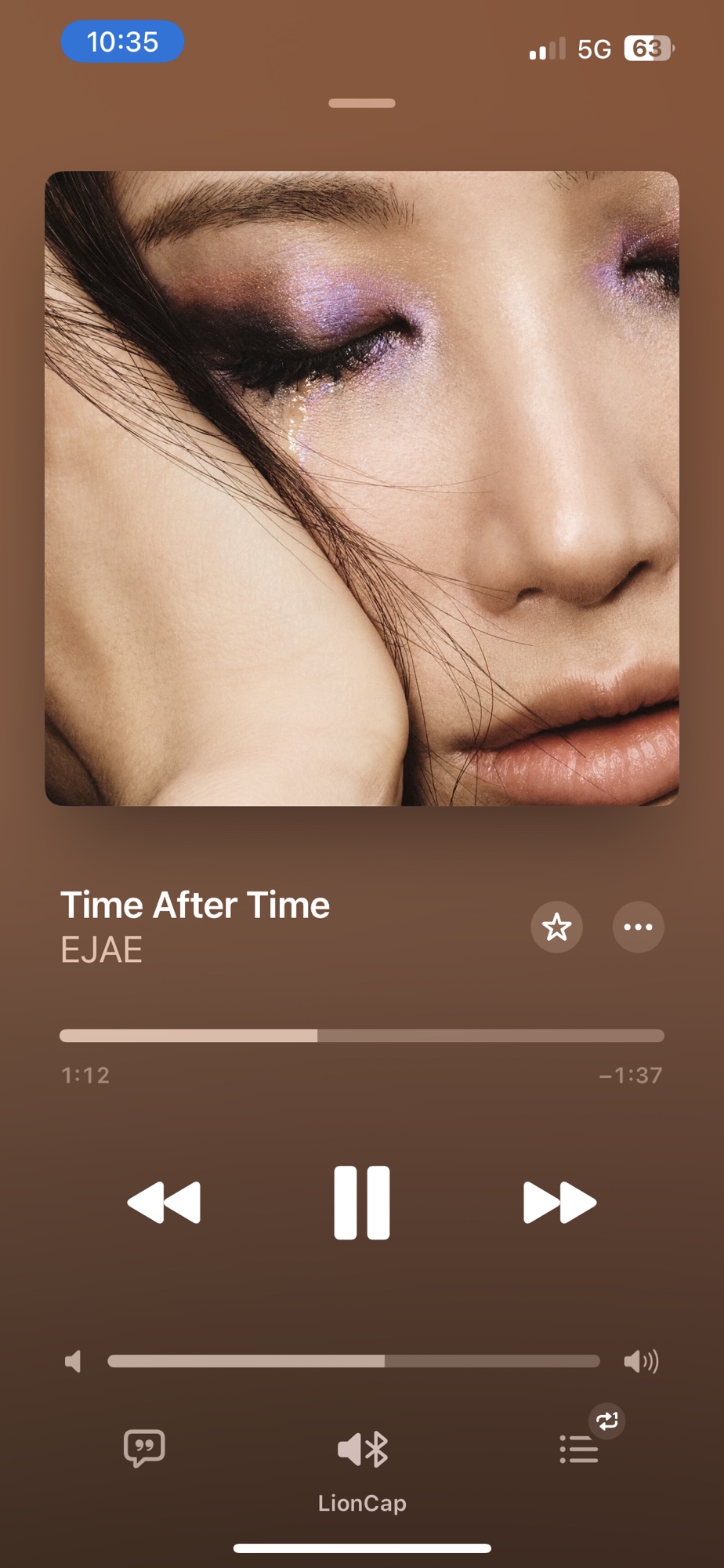Pause the current song
Viewport: 724px width, 1568px height.
coord(361,1202)
